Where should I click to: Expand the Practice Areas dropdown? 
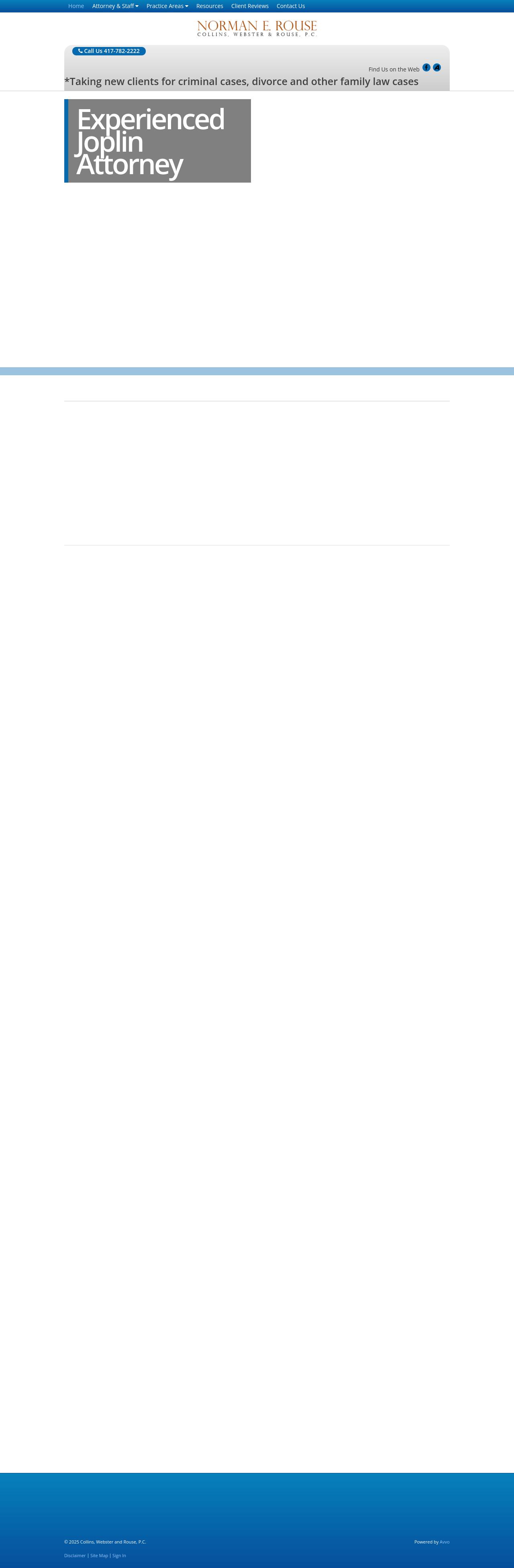[167, 6]
